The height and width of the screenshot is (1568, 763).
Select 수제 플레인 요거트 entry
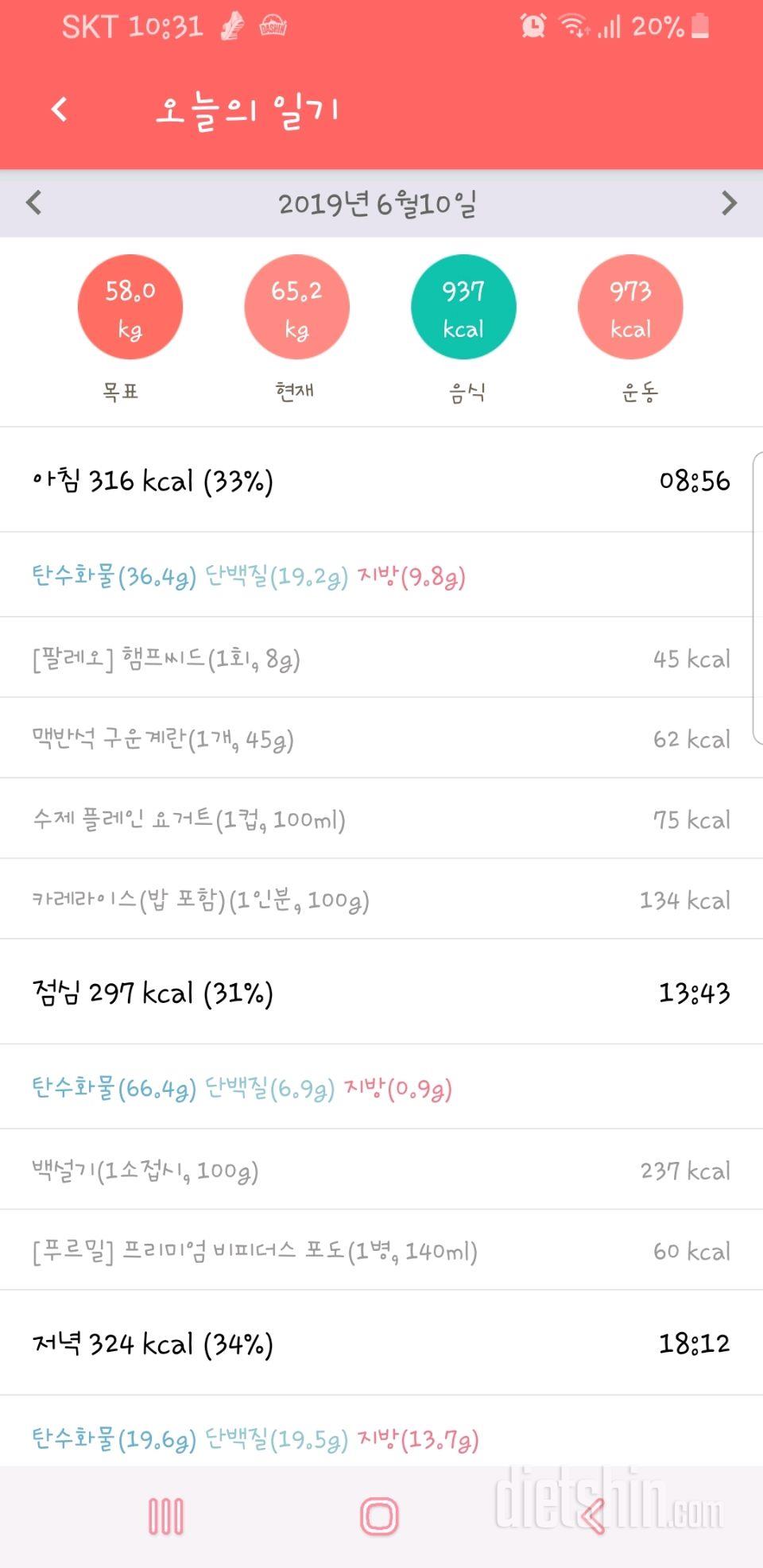click(380, 819)
